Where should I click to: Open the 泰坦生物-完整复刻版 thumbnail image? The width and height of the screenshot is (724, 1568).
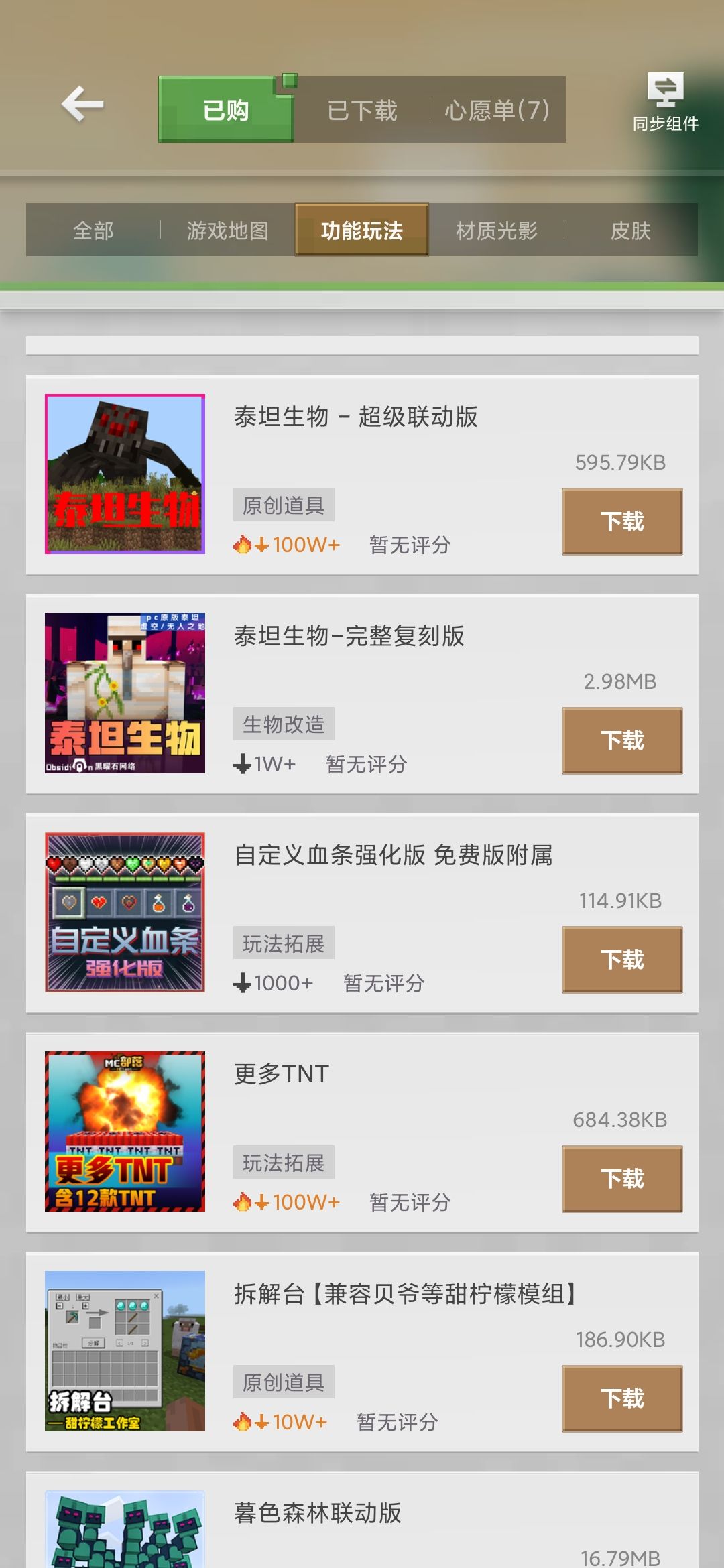[x=125, y=694]
